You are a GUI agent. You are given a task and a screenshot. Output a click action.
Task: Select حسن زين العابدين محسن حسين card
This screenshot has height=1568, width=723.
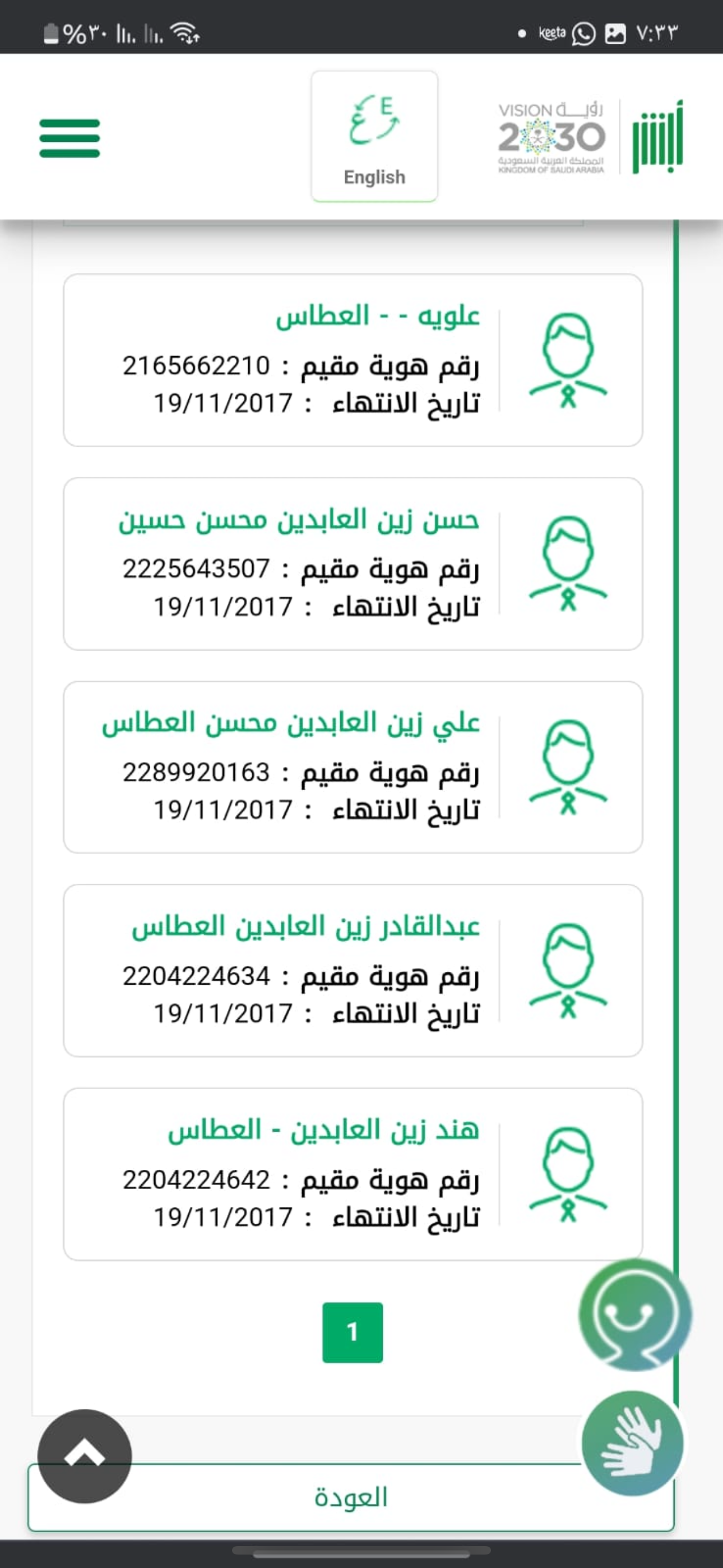click(353, 564)
